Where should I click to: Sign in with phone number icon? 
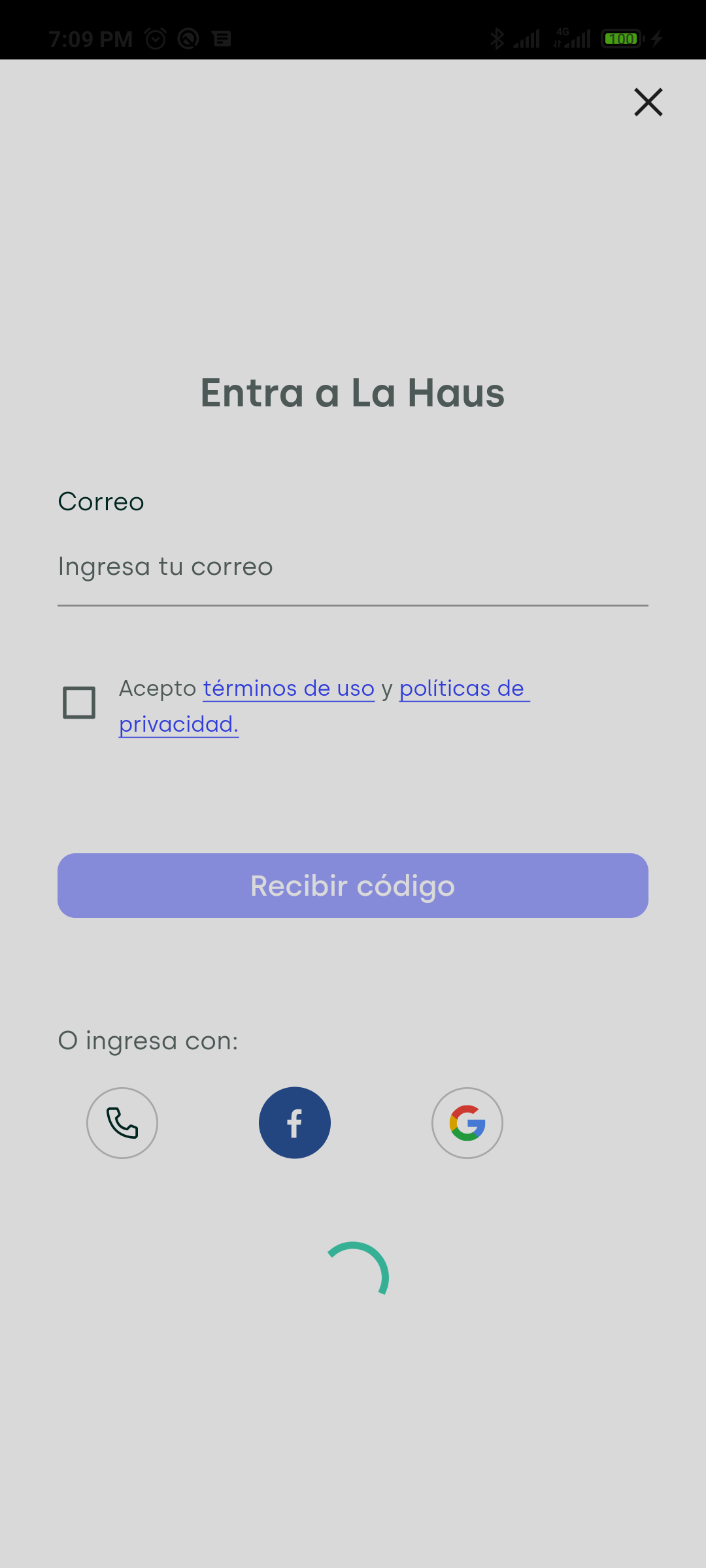point(122,1123)
